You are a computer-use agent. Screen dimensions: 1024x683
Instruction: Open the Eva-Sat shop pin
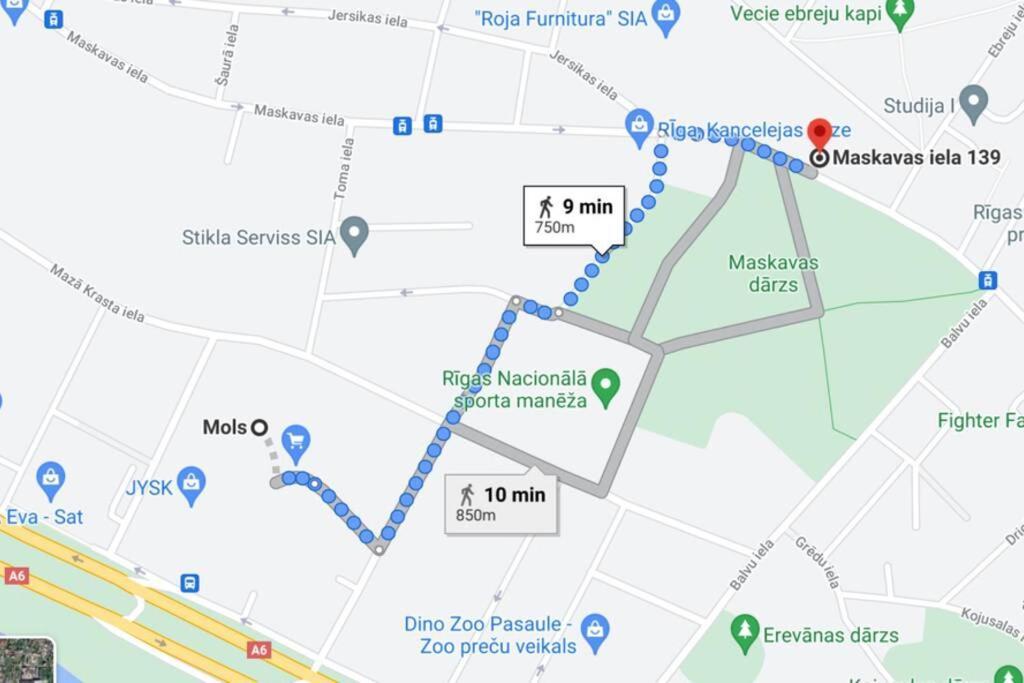50,480
